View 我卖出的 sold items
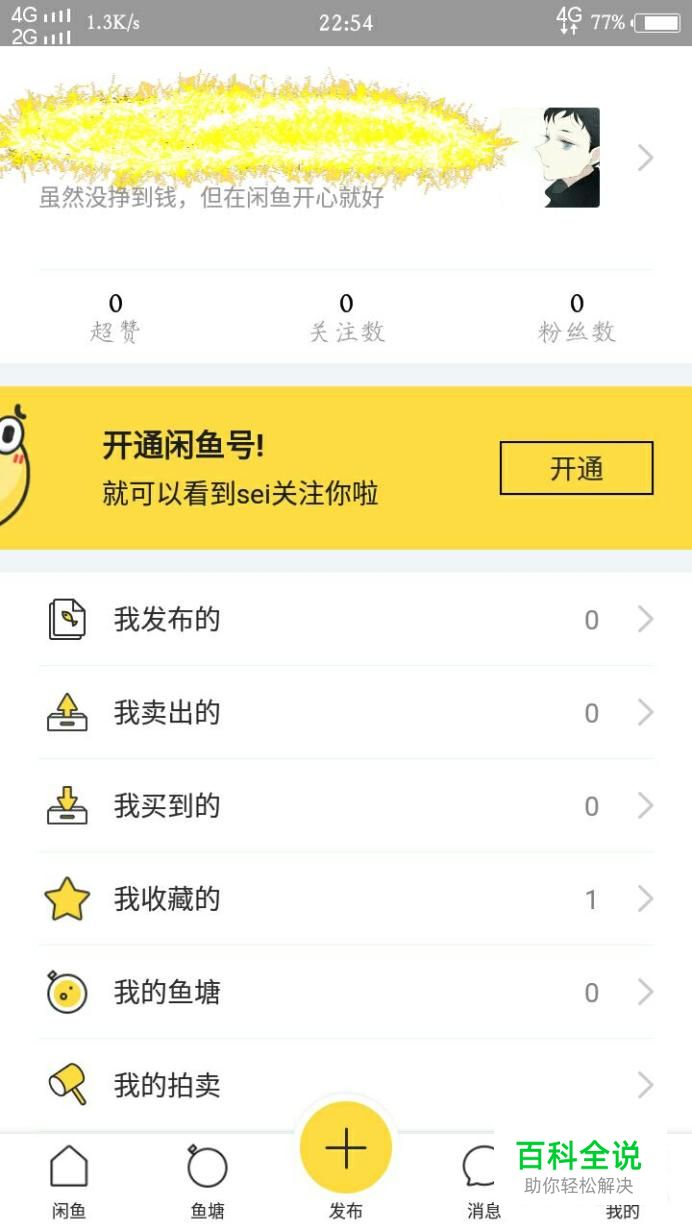Screen dimensions: 692x1230 pyautogui.click(x=346, y=713)
